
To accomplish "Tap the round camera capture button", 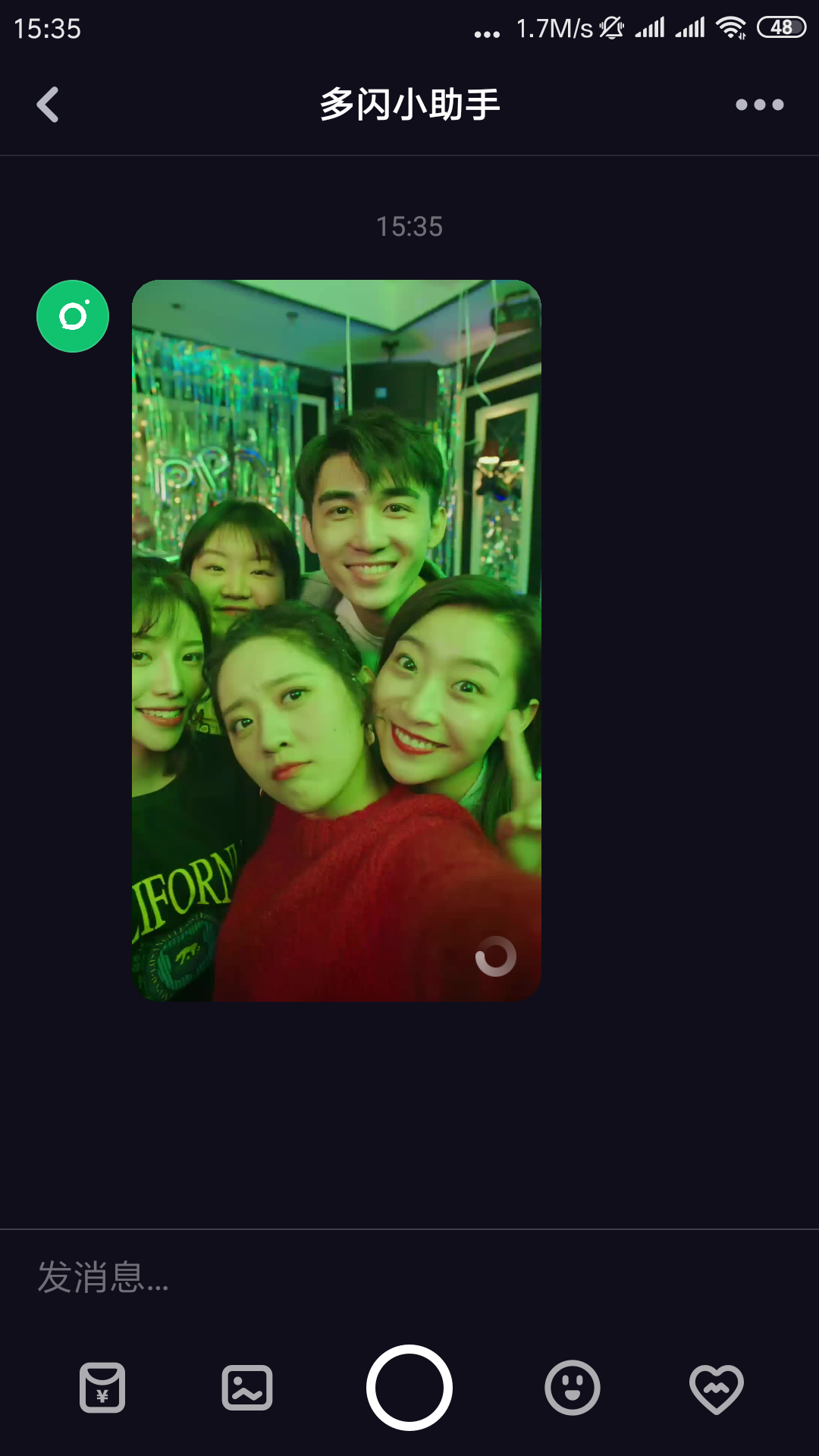I will [409, 1388].
